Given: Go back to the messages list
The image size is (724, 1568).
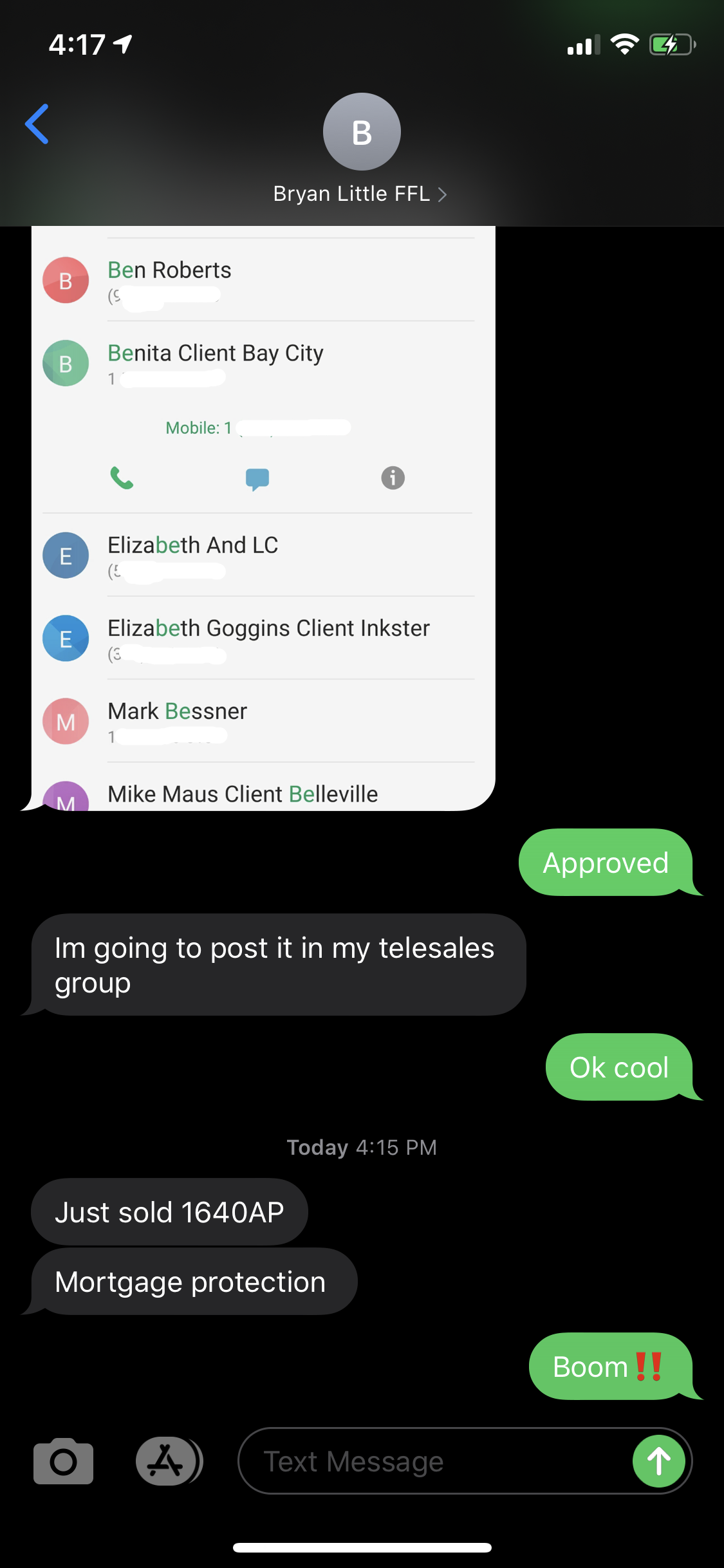Looking at the screenshot, I should point(37,124).
